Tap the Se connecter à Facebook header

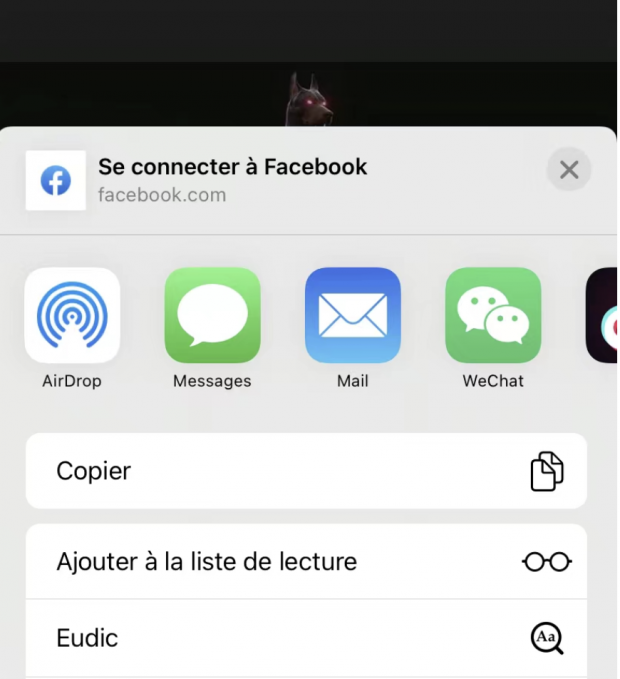[x=232, y=179]
